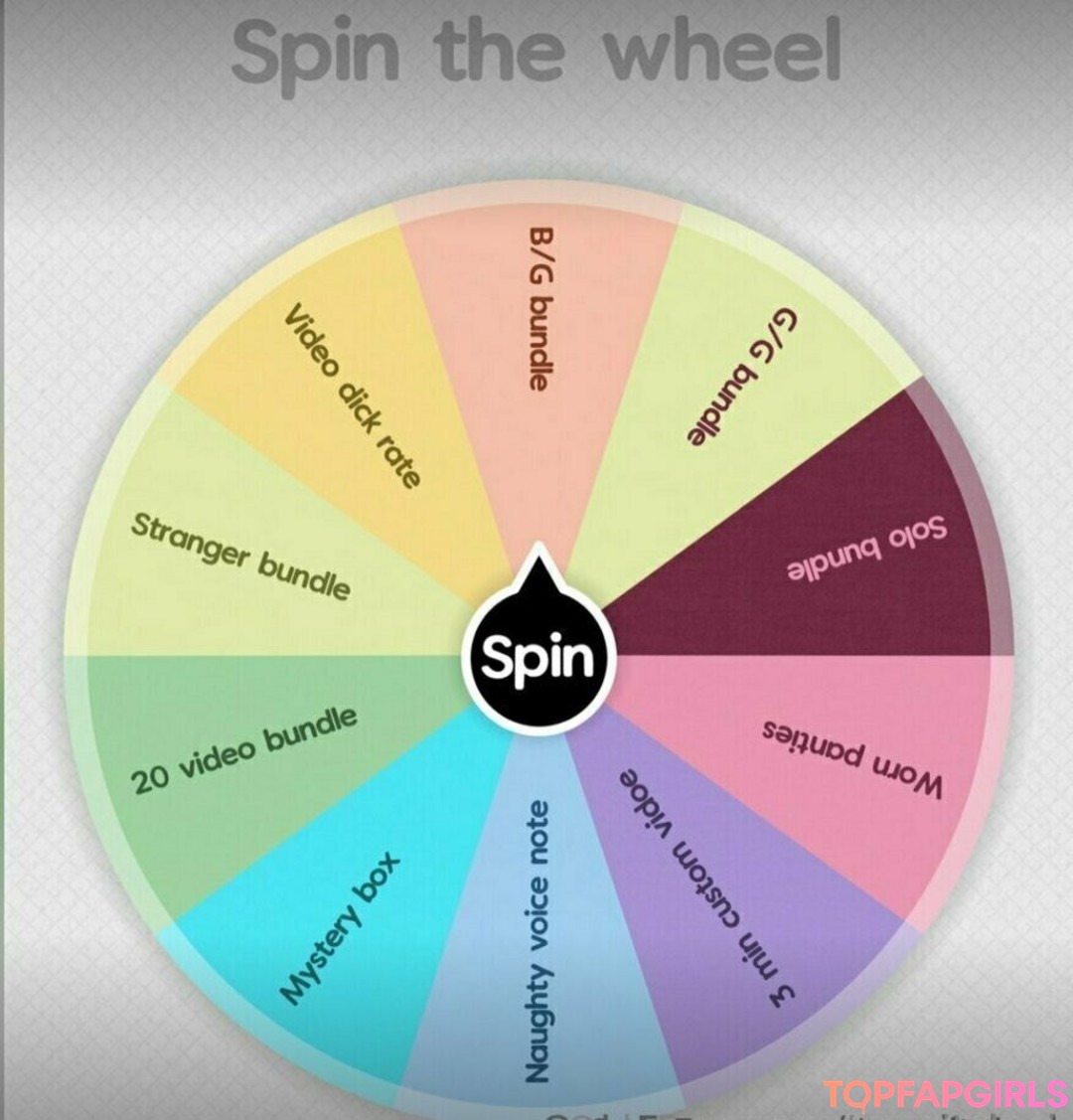
Task: Tap the Spin button at the wheel's center
Action: (x=539, y=656)
